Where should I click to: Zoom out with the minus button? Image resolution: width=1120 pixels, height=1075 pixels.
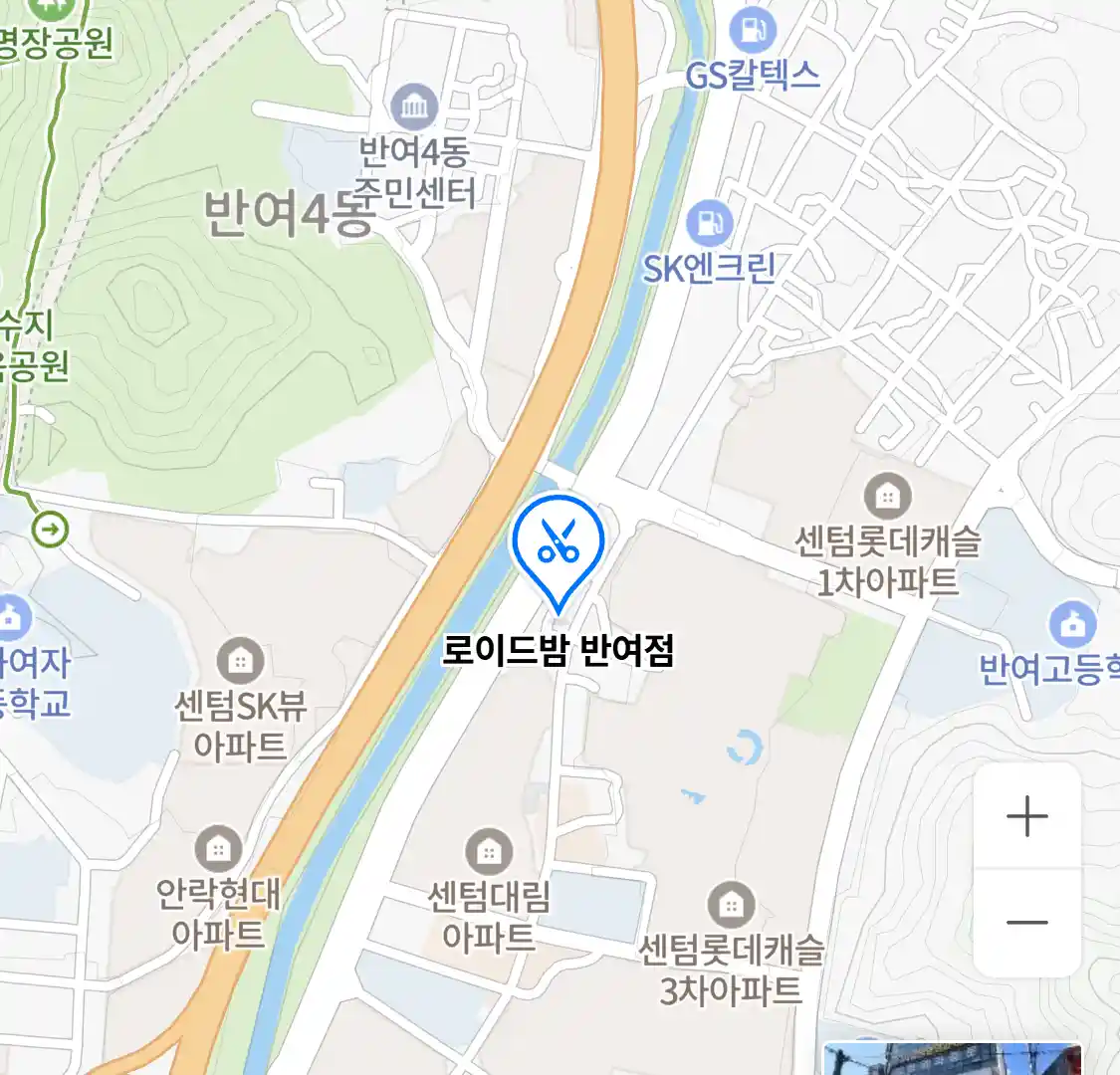point(1026,922)
